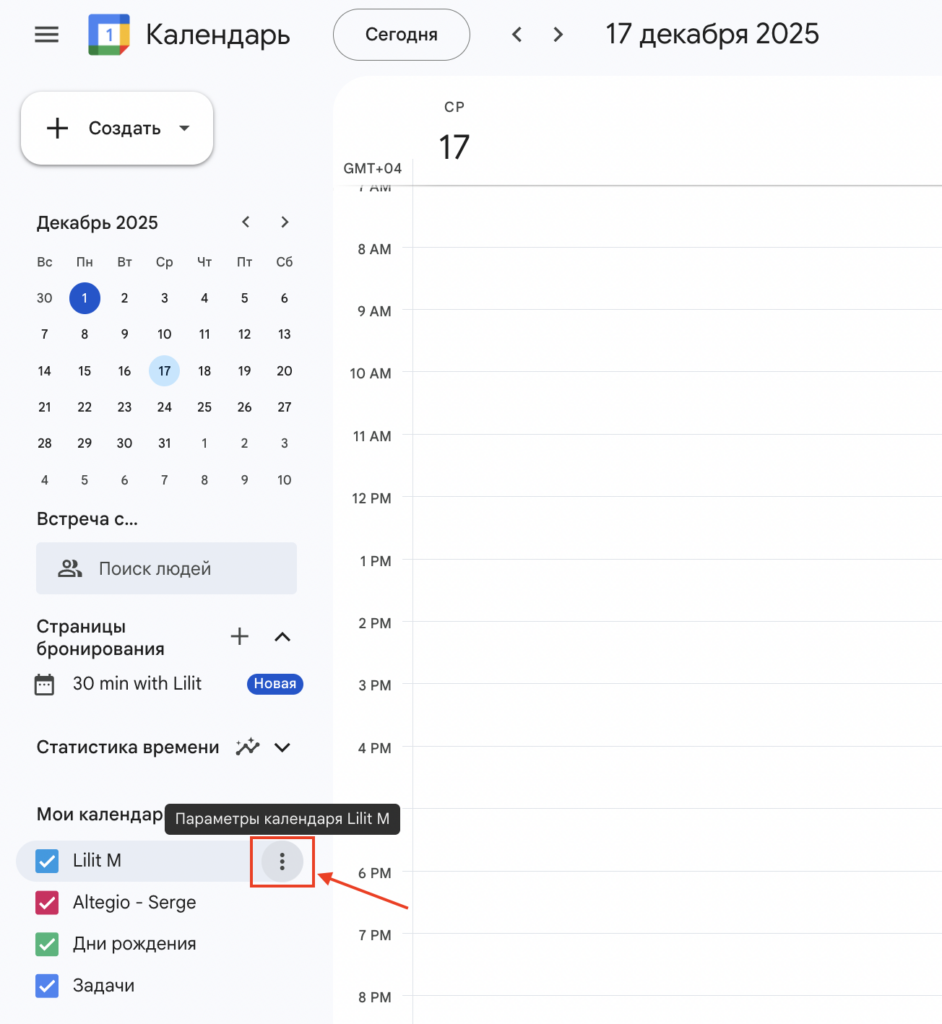Select December 25 in mini calendar
Screen dimensions: 942x1024
point(204,407)
